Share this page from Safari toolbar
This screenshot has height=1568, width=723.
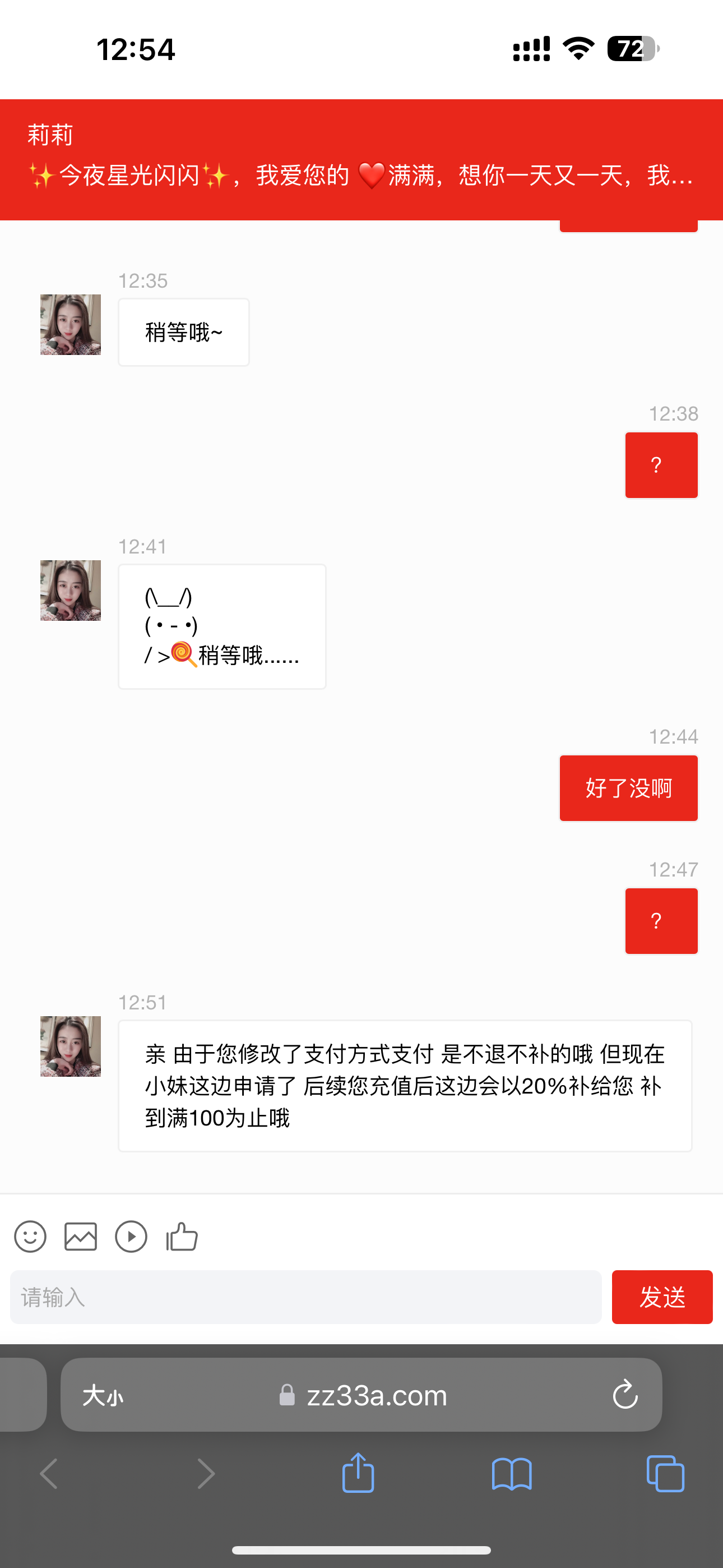tap(358, 1474)
